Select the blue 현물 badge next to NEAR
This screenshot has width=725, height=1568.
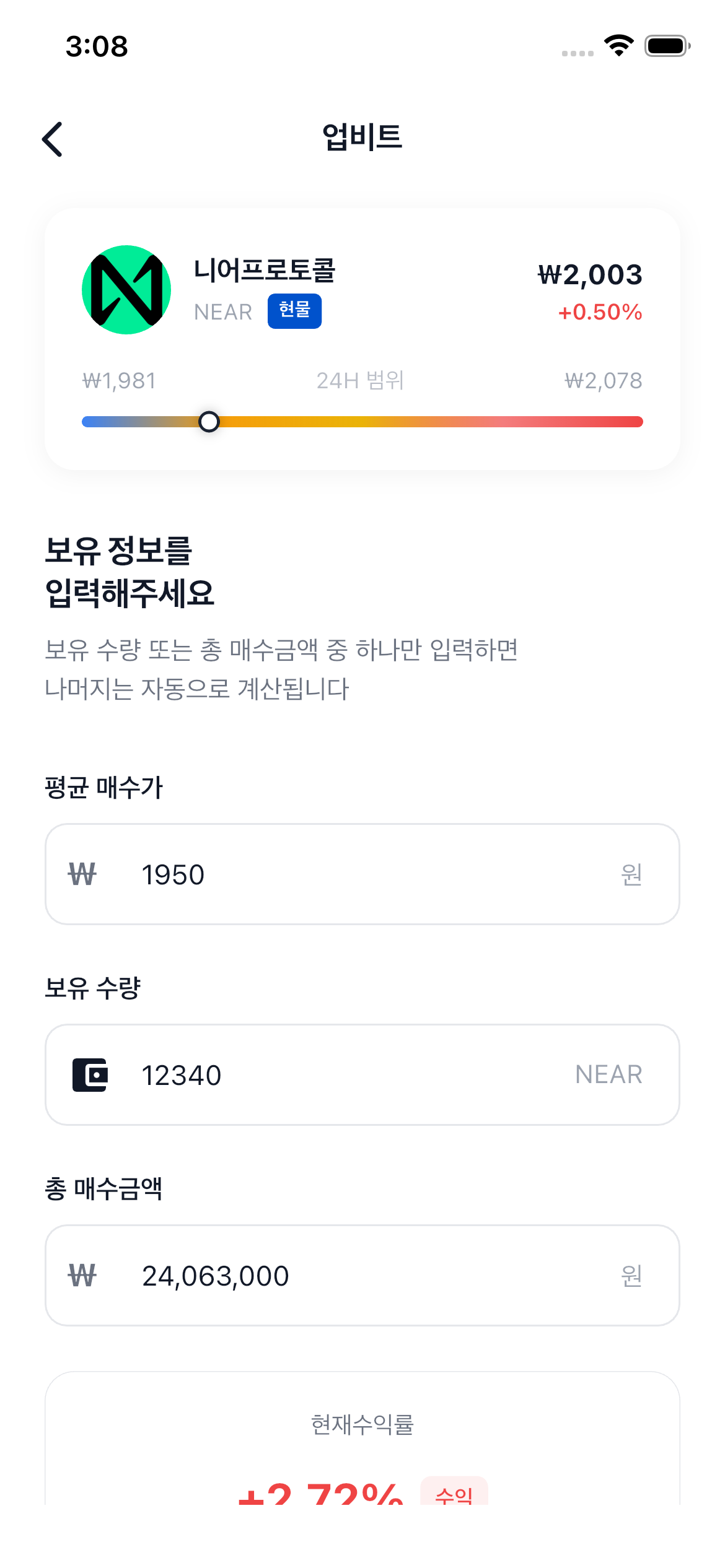[x=294, y=311]
